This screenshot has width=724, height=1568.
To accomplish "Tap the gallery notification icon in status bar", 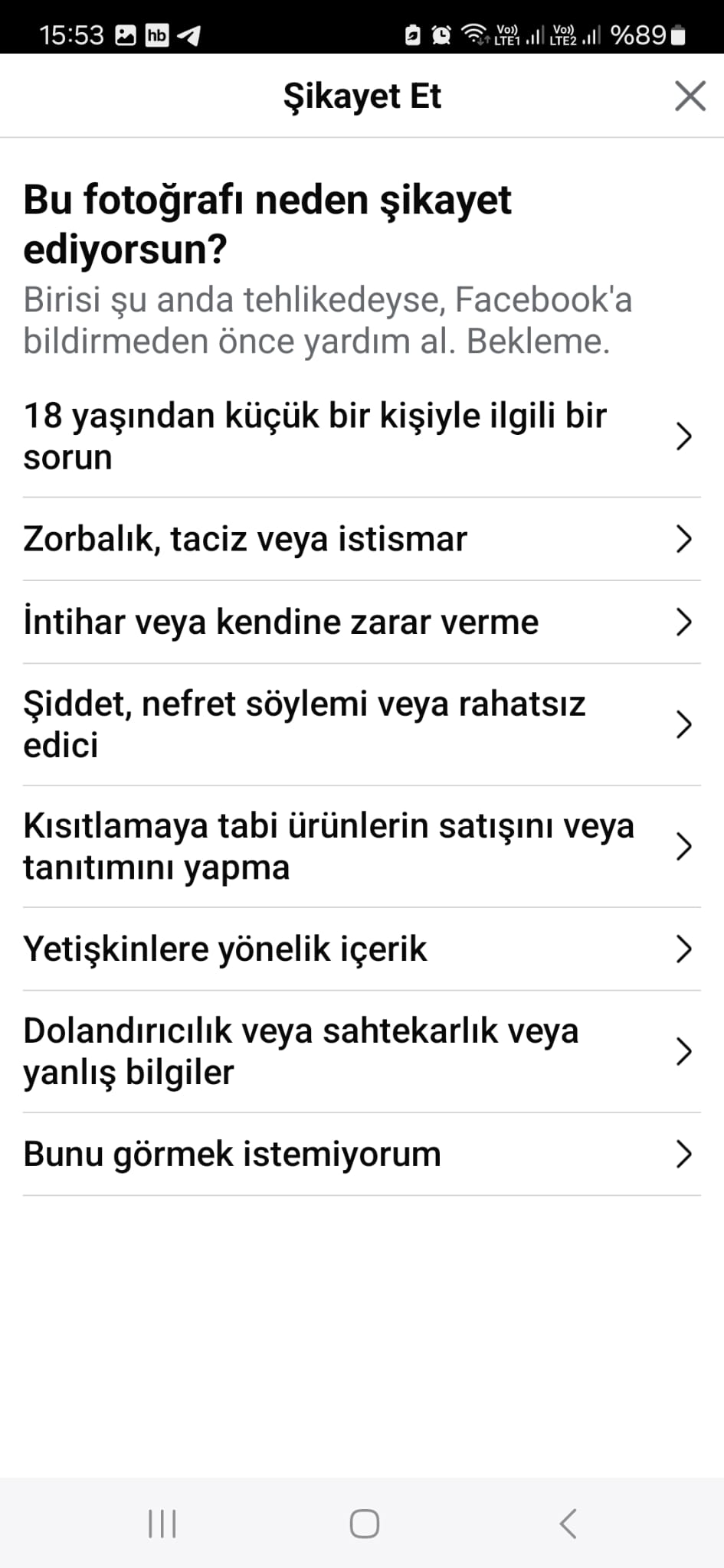I will click(124, 34).
